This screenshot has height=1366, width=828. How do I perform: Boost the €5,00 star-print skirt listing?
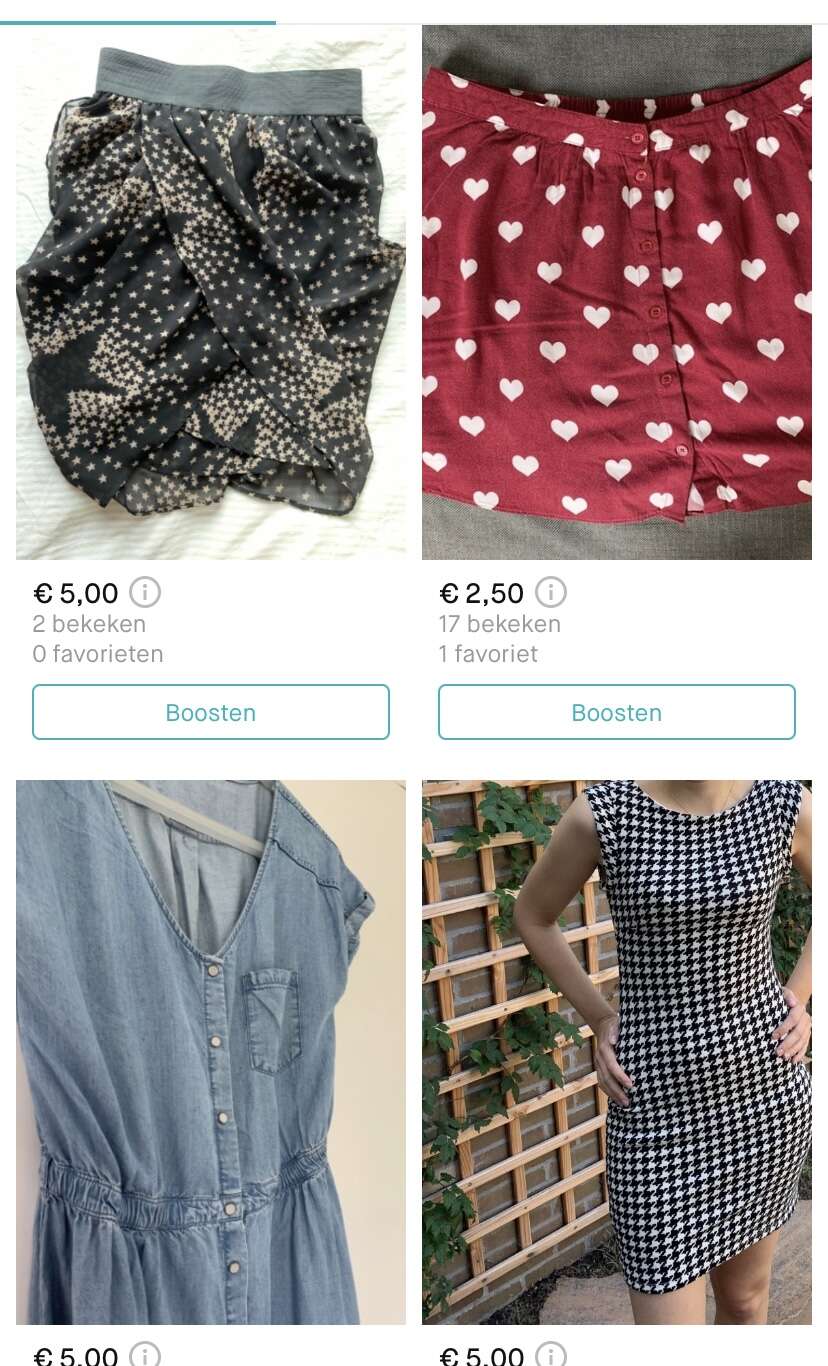pos(211,712)
